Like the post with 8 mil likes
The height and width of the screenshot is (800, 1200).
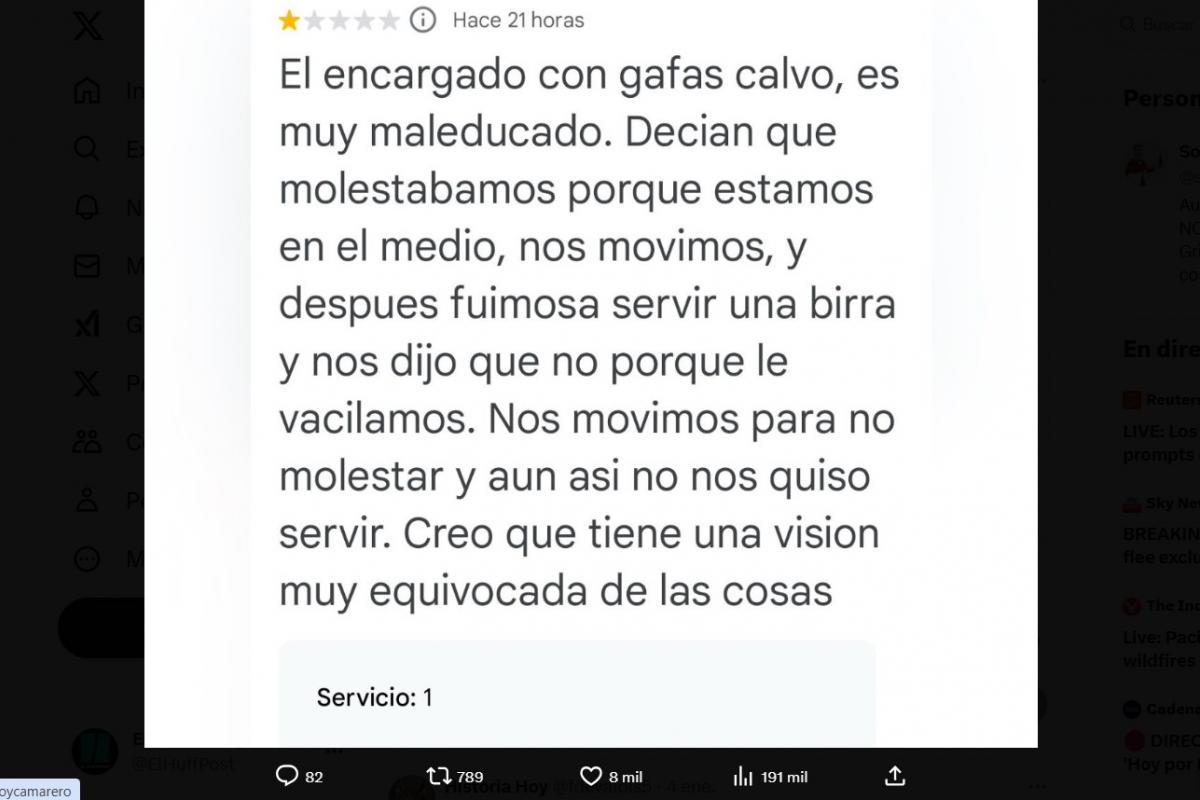point(592,775)
